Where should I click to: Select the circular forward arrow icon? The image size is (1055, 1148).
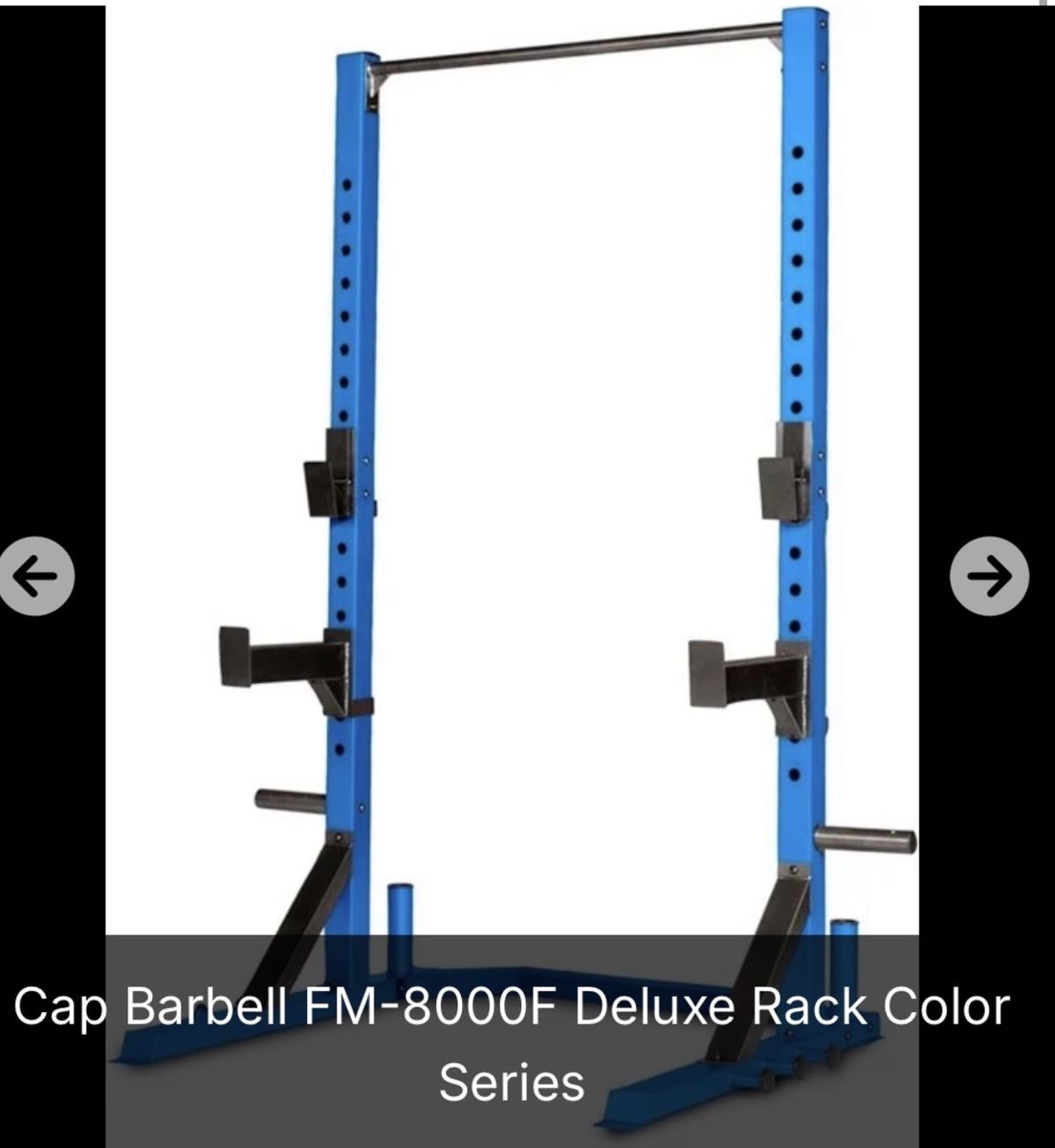click(992, 575)
